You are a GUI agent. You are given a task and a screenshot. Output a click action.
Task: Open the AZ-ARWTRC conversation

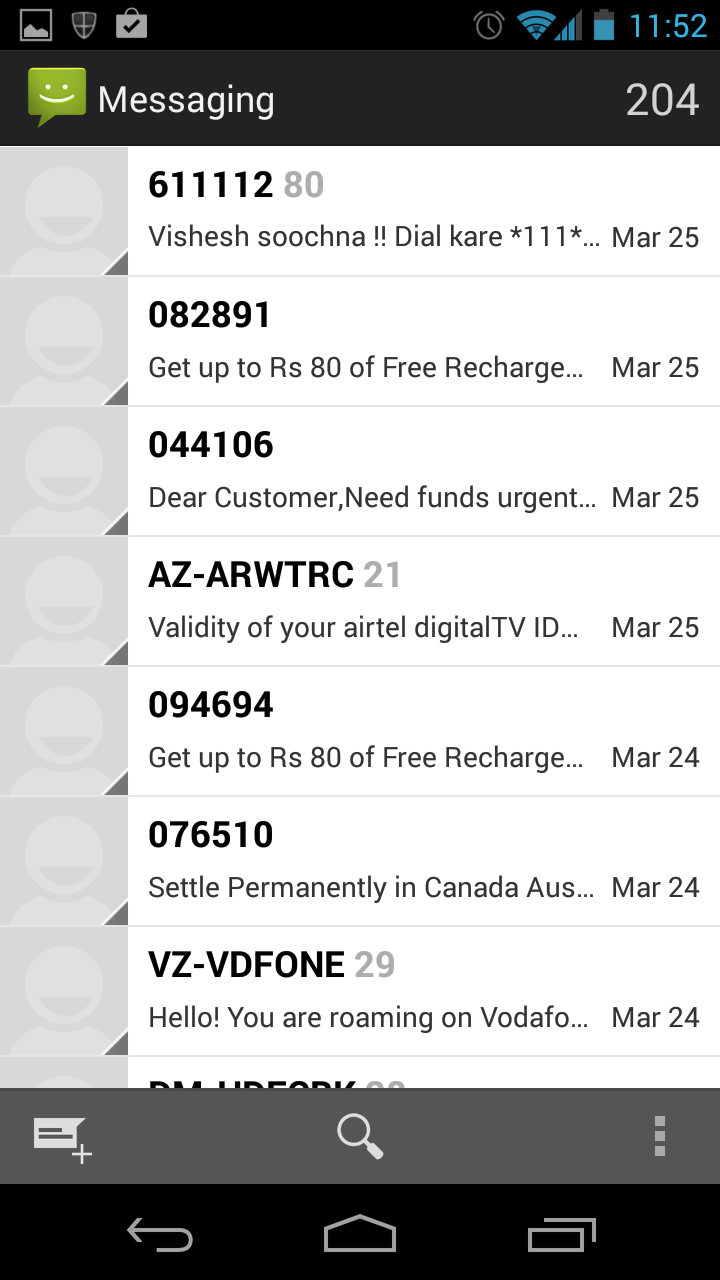pyautogui.click(x=423, y=601)
